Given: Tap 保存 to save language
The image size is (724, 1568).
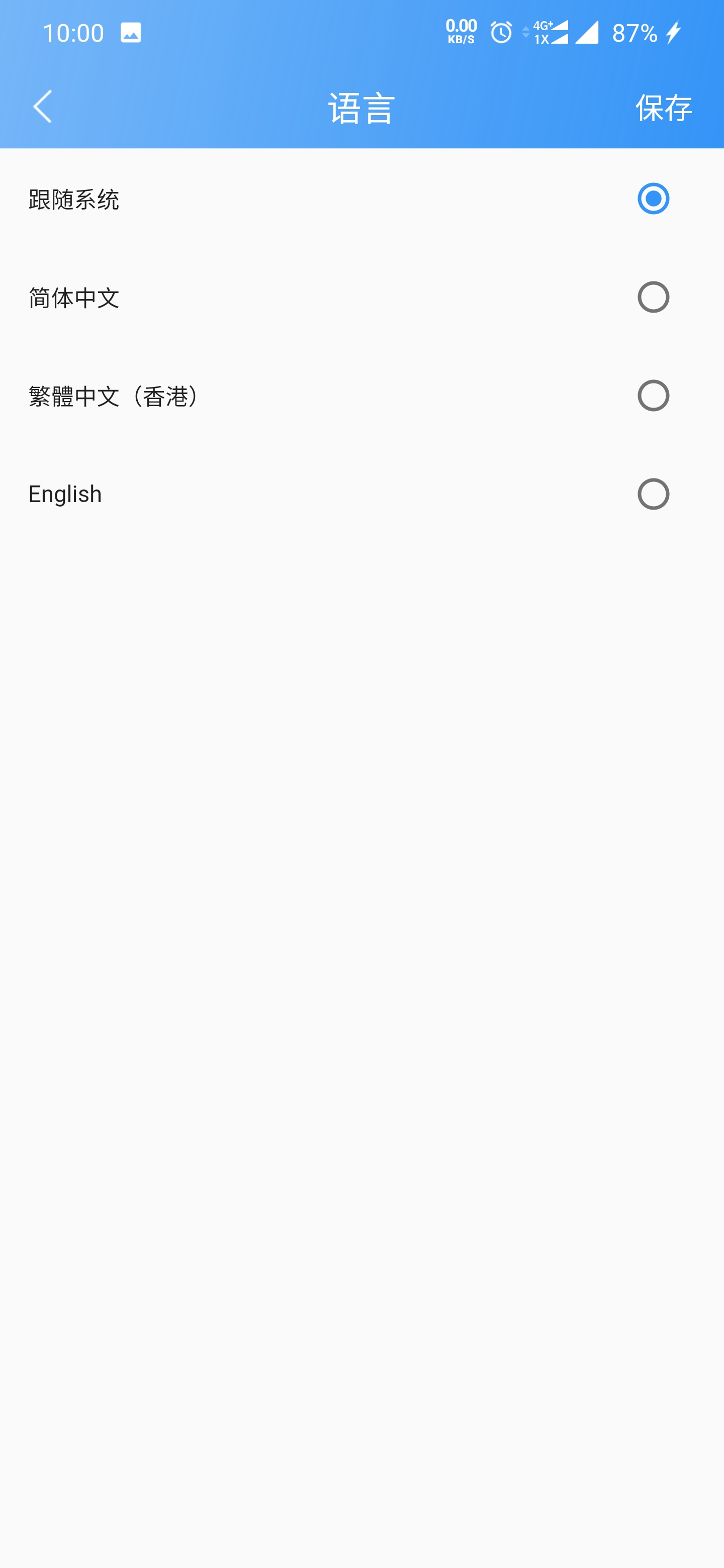Looking at the screenshot, I should [x=663, y=107].
